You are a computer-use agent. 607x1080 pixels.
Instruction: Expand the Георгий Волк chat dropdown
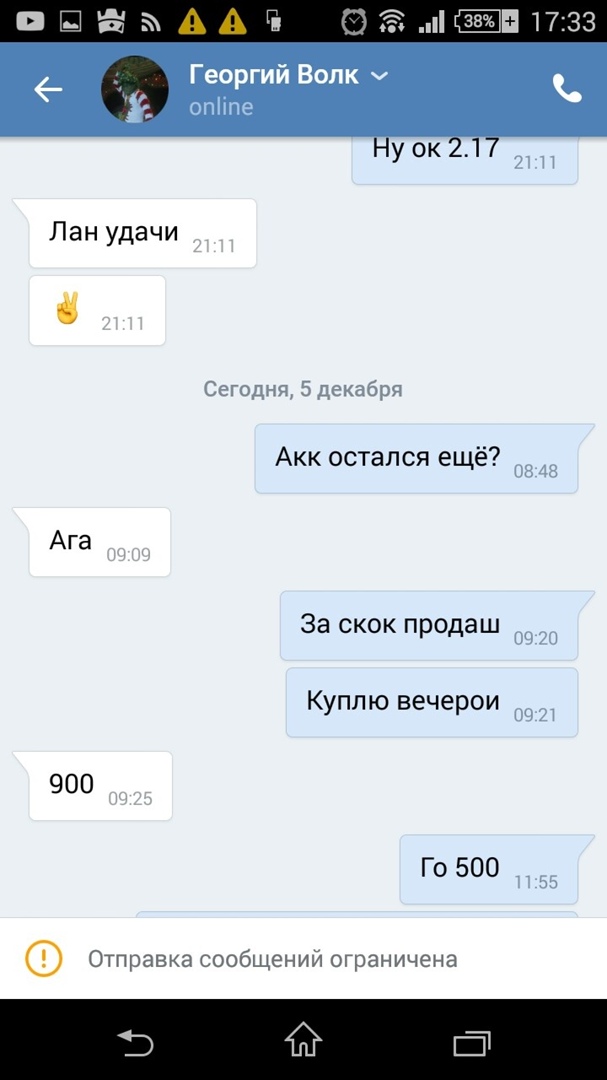379,75
